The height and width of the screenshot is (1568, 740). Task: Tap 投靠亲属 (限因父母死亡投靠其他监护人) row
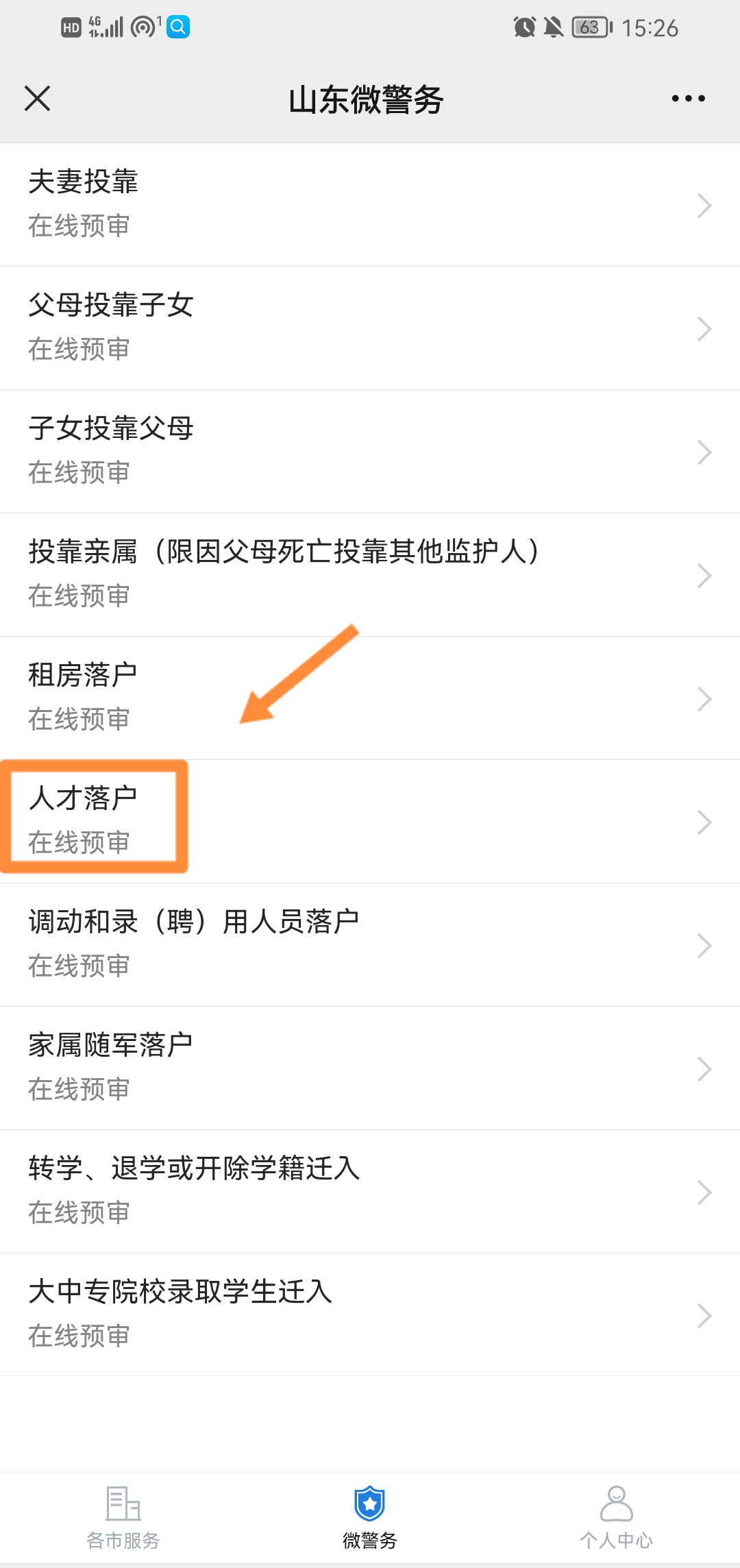pyautogui.click(x=370, y=574)
